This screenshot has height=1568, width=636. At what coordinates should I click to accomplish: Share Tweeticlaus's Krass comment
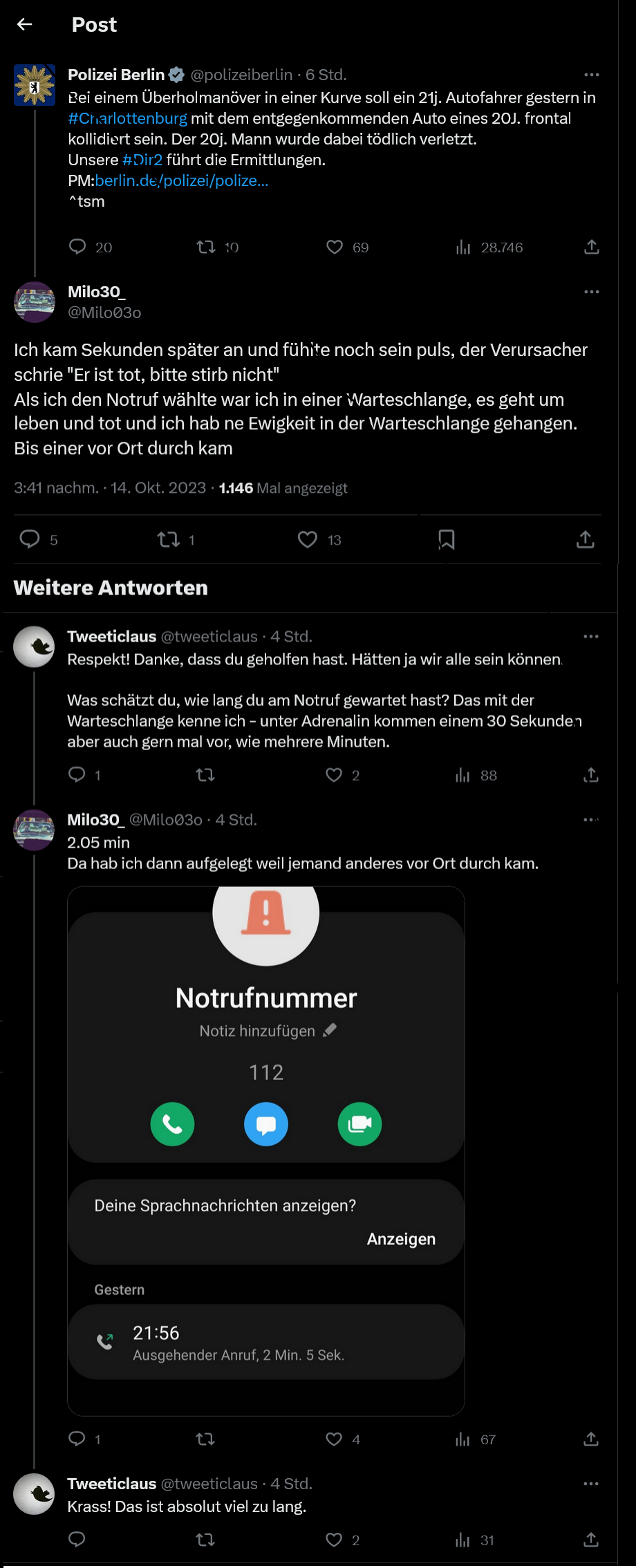pyautogui.click(x=590, y=1540)
